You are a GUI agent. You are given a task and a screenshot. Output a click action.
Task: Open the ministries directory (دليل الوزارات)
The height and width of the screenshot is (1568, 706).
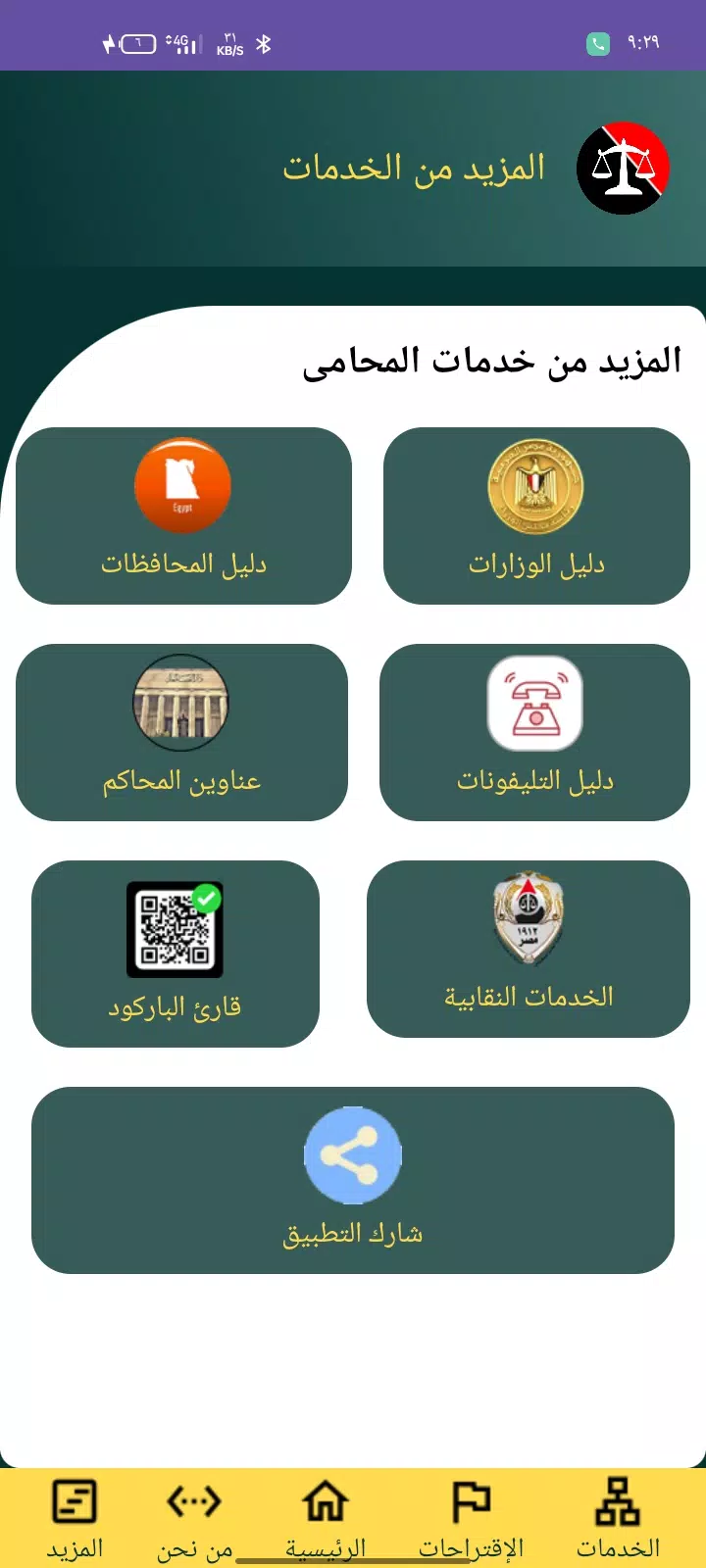coord(536,515)
